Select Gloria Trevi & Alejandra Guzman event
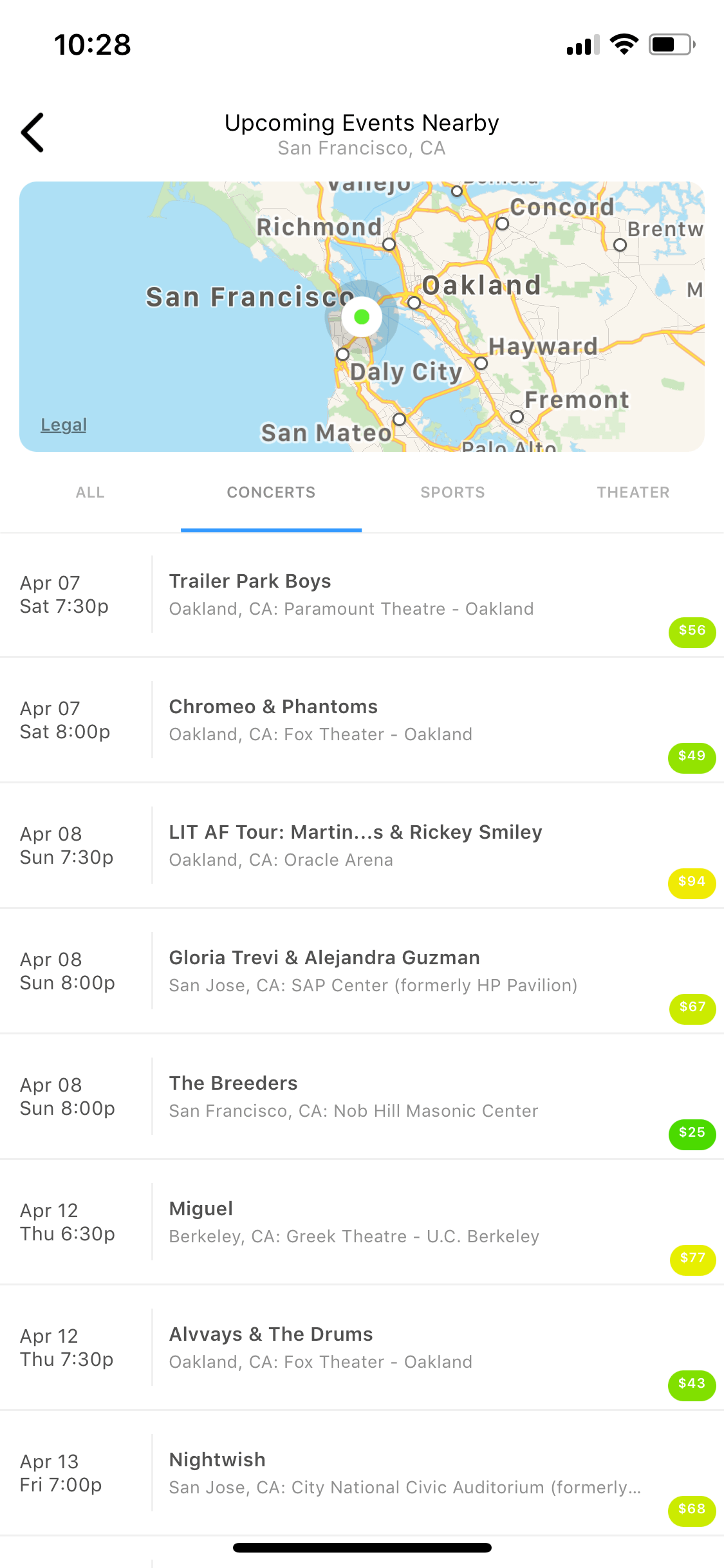The image size is (724, 1568). point(362,971)
